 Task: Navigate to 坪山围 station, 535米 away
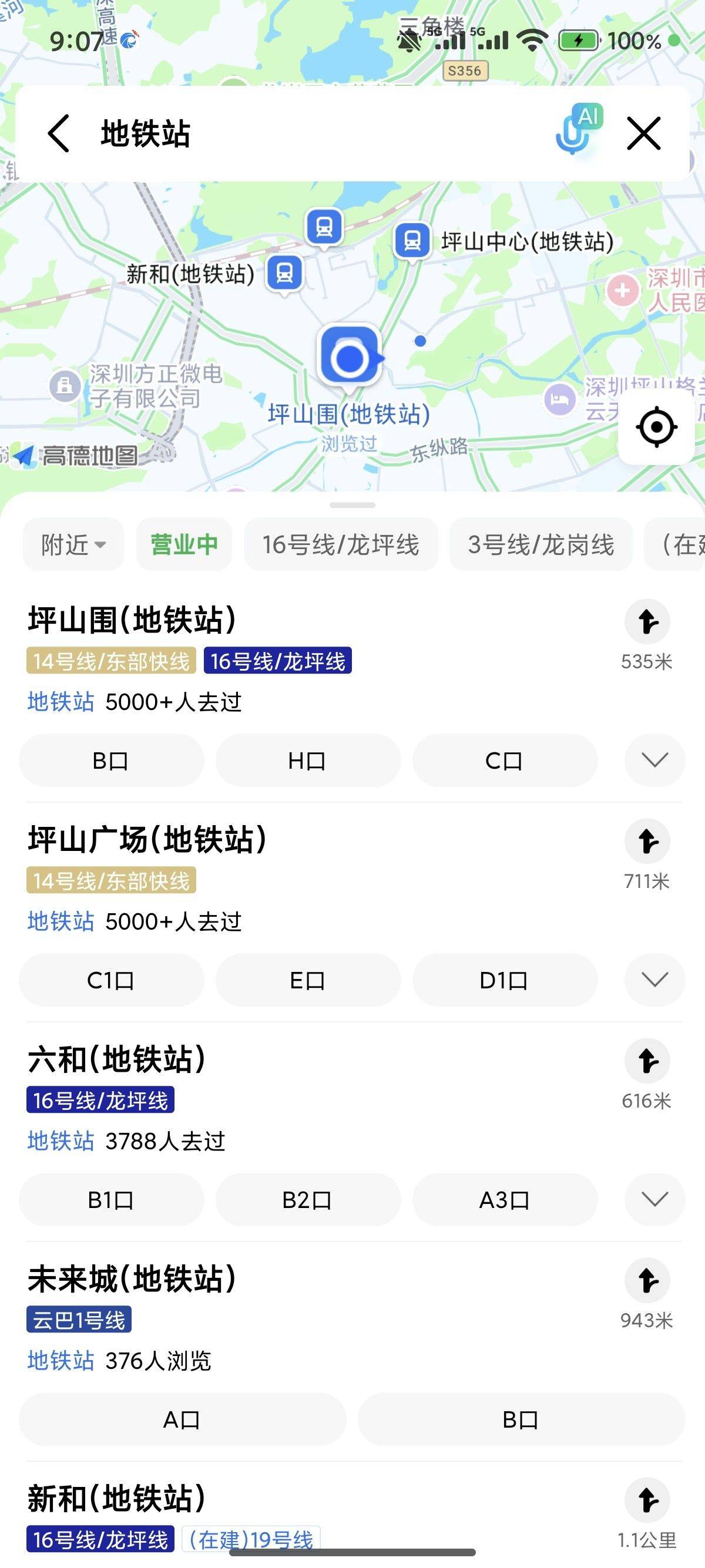point(647,622)
